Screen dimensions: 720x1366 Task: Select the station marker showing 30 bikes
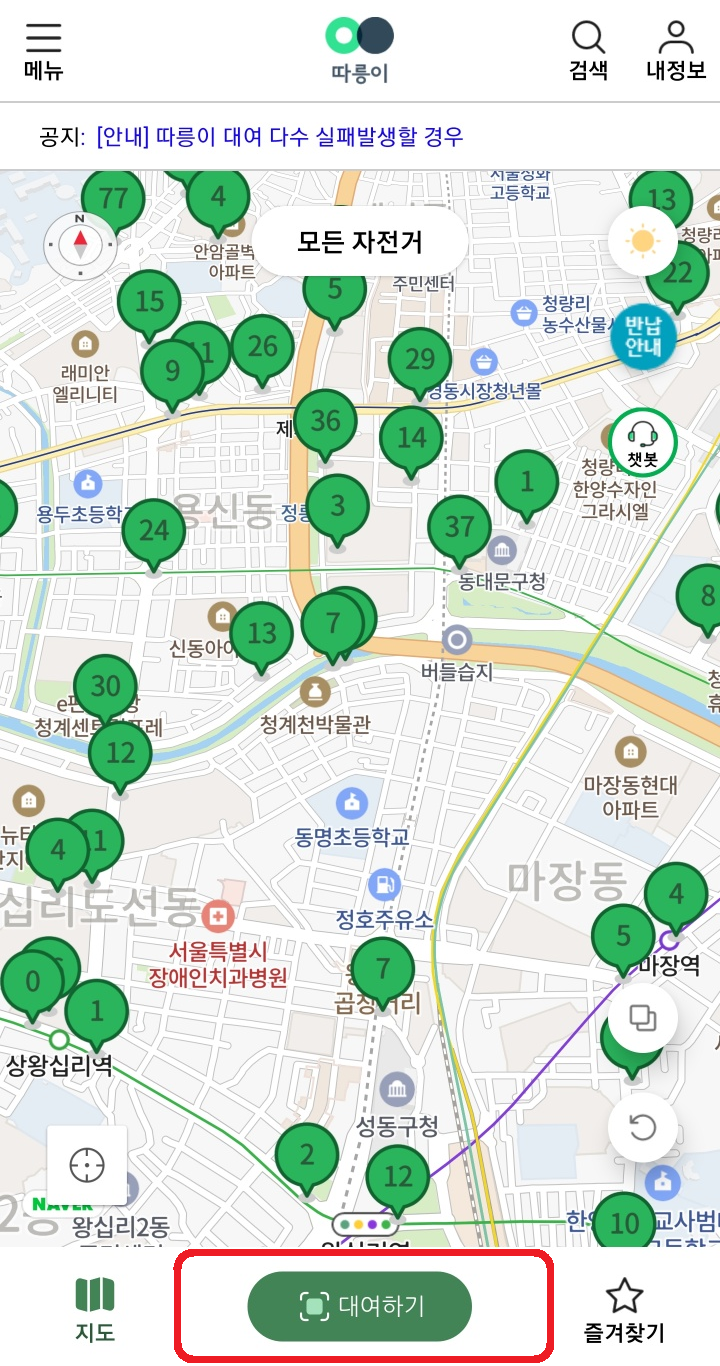105,686
